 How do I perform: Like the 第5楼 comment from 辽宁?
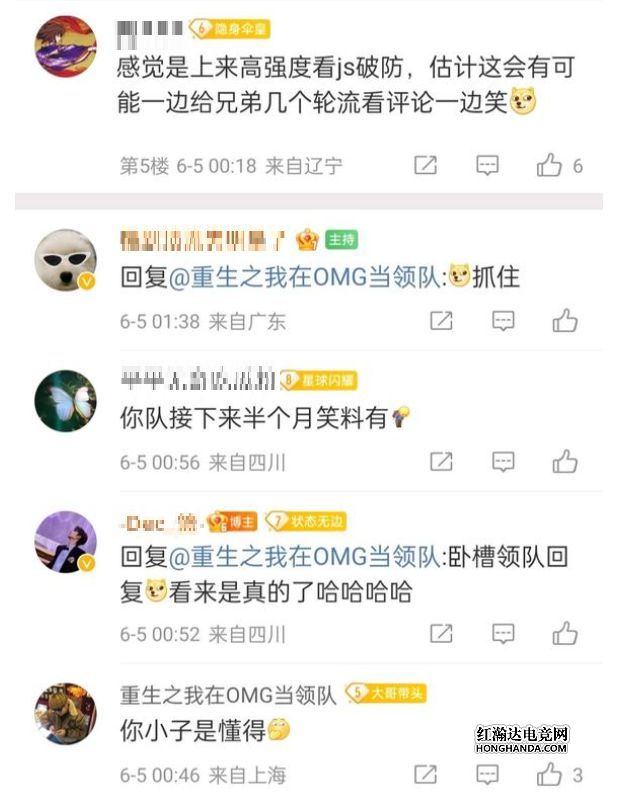[550, 165]
